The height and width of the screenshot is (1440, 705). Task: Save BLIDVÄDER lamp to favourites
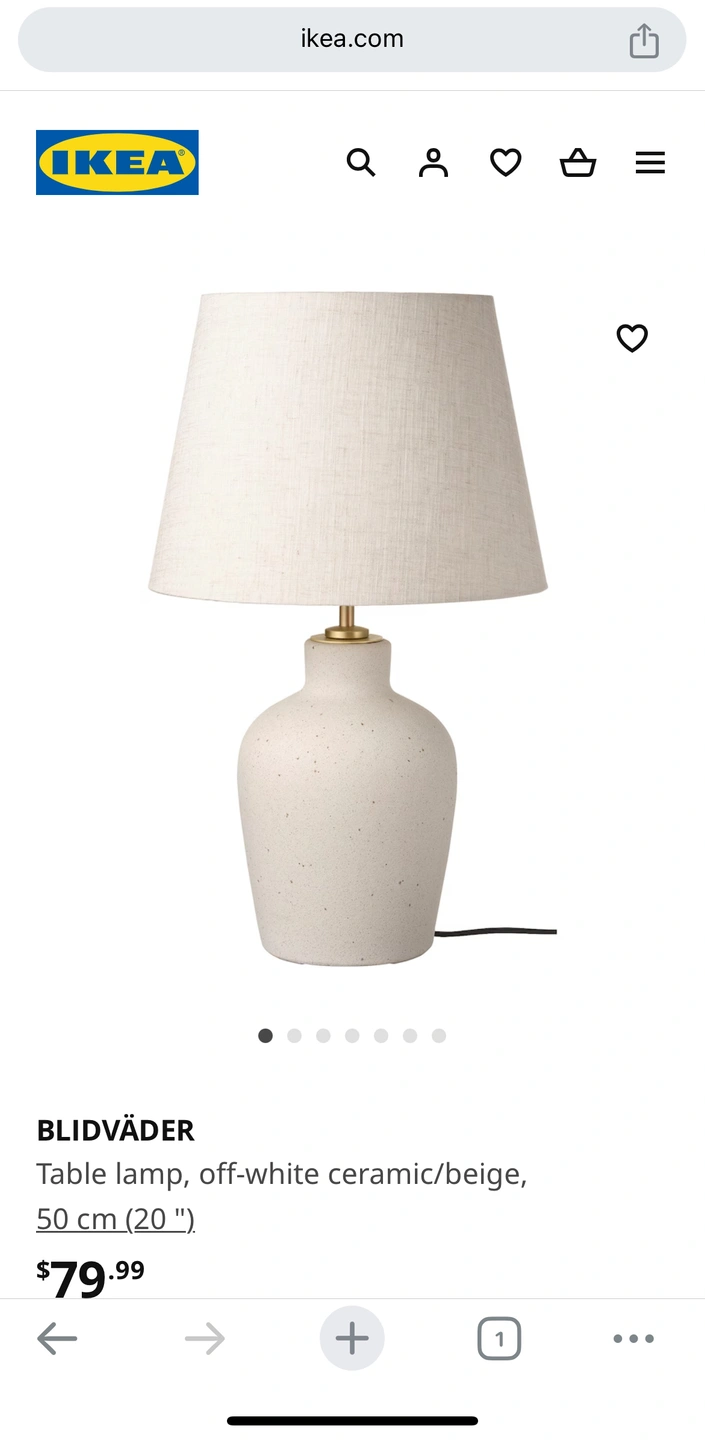click(632, 339)
